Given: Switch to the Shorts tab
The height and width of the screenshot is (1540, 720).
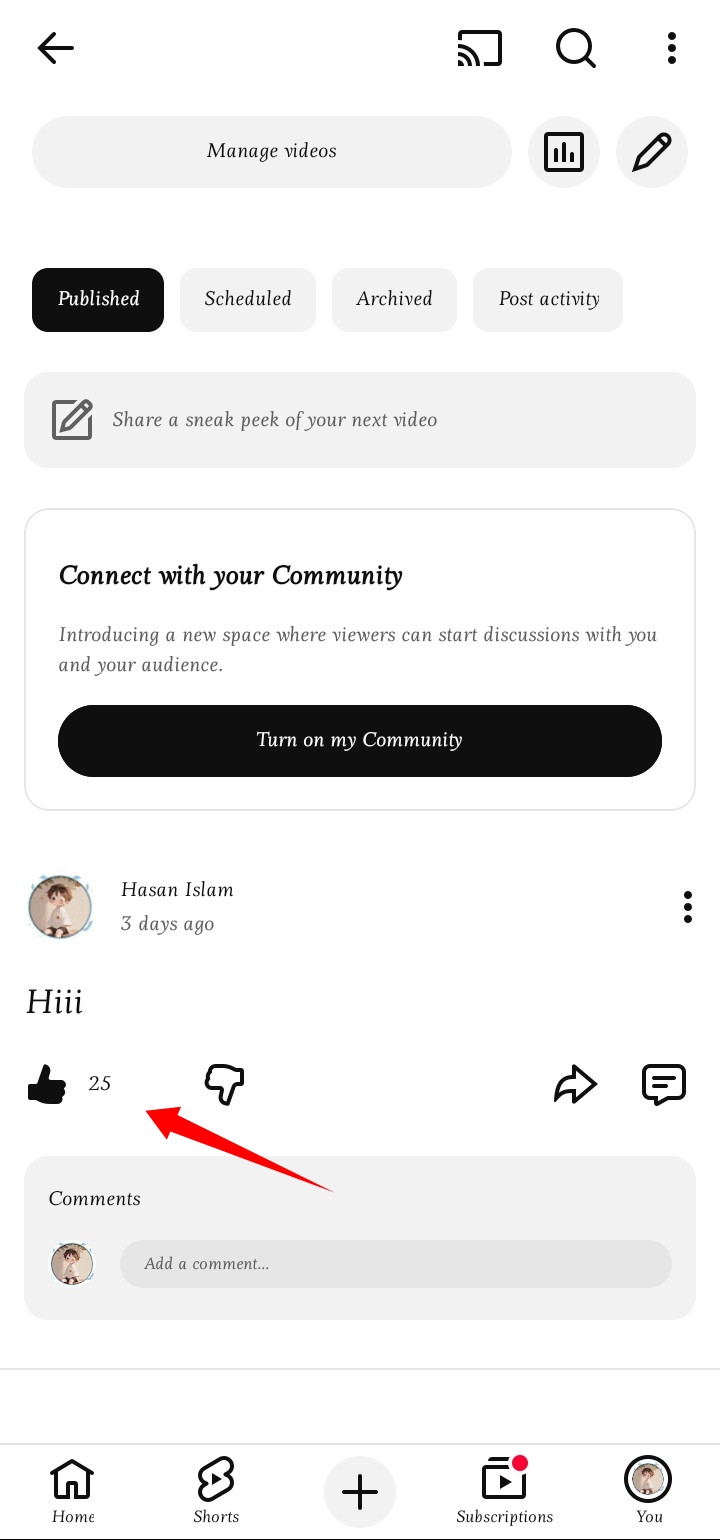Looking at the screenshot, I should (216, 1490).
